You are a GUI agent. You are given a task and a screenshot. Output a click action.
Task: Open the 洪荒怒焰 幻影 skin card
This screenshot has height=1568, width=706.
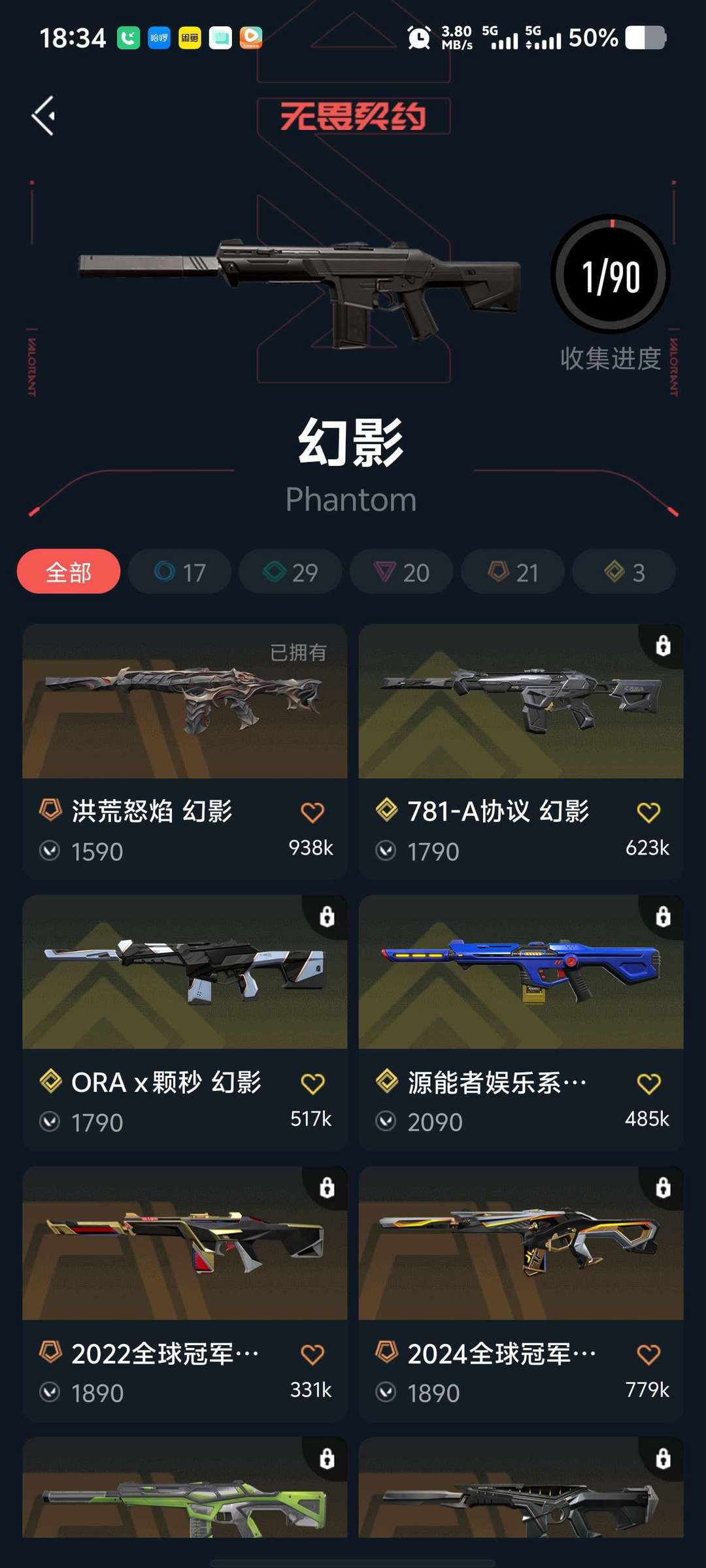point(185,751)
